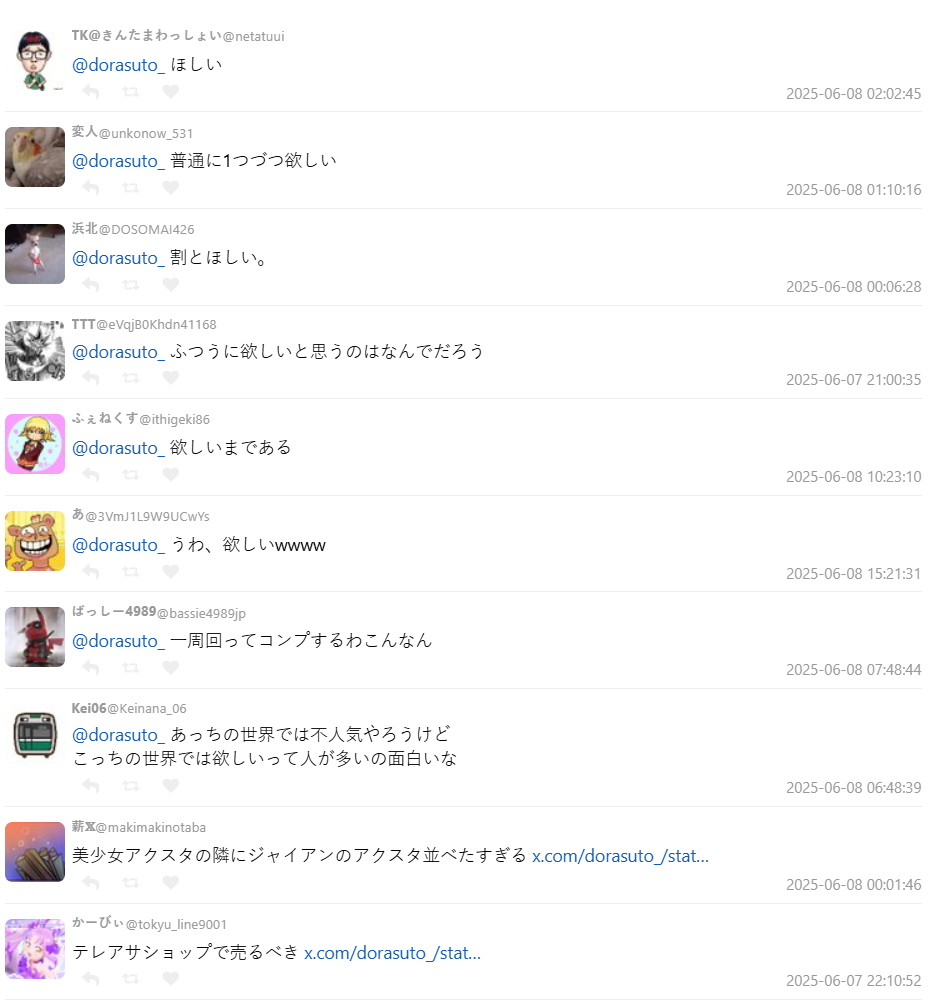Retweet the post by @DOSOMAI426
934x1007 pixels.
tap(130, 285)
